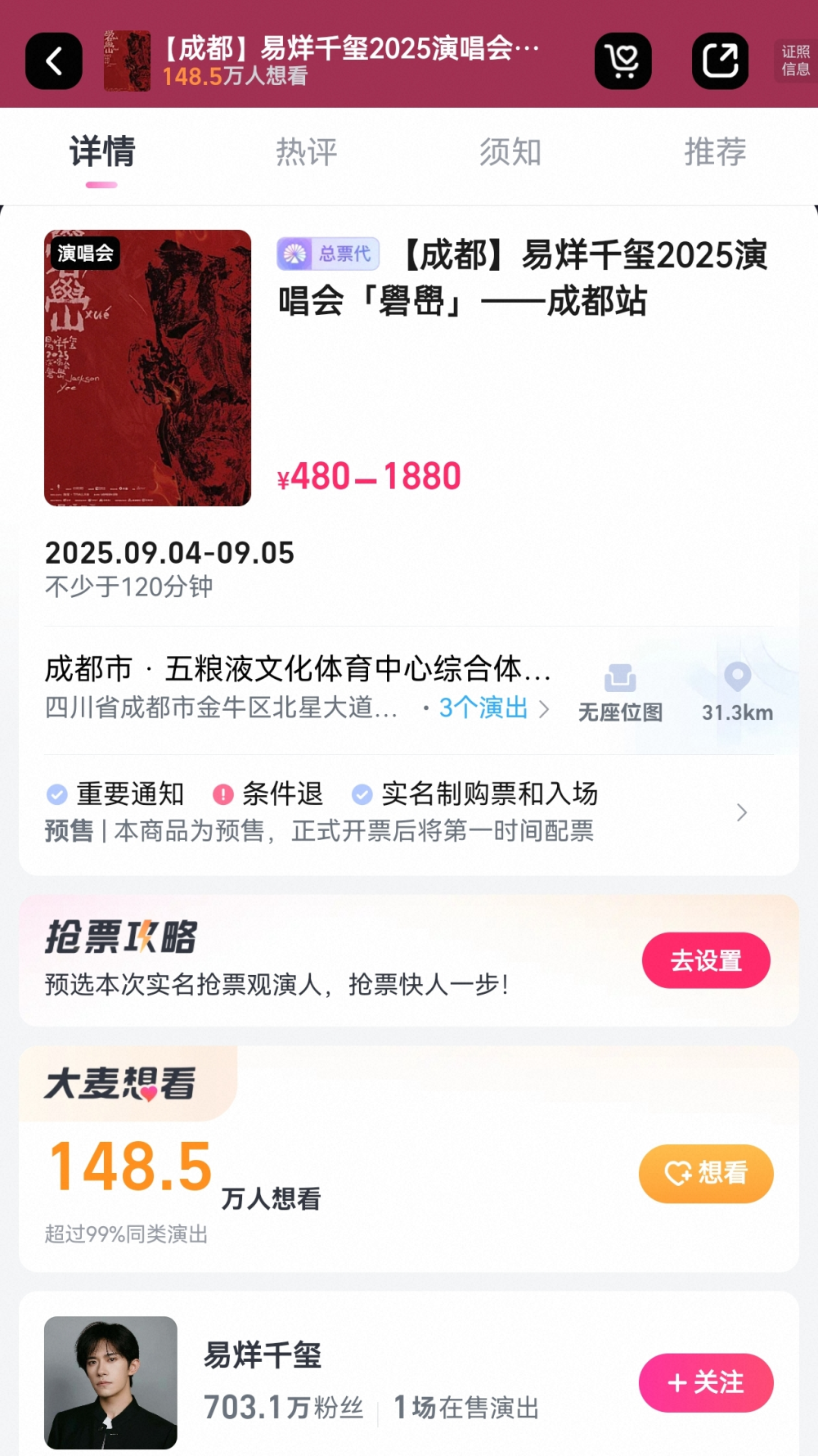Click the 实名制购票和入场 check icon

[x=360, y=793]
